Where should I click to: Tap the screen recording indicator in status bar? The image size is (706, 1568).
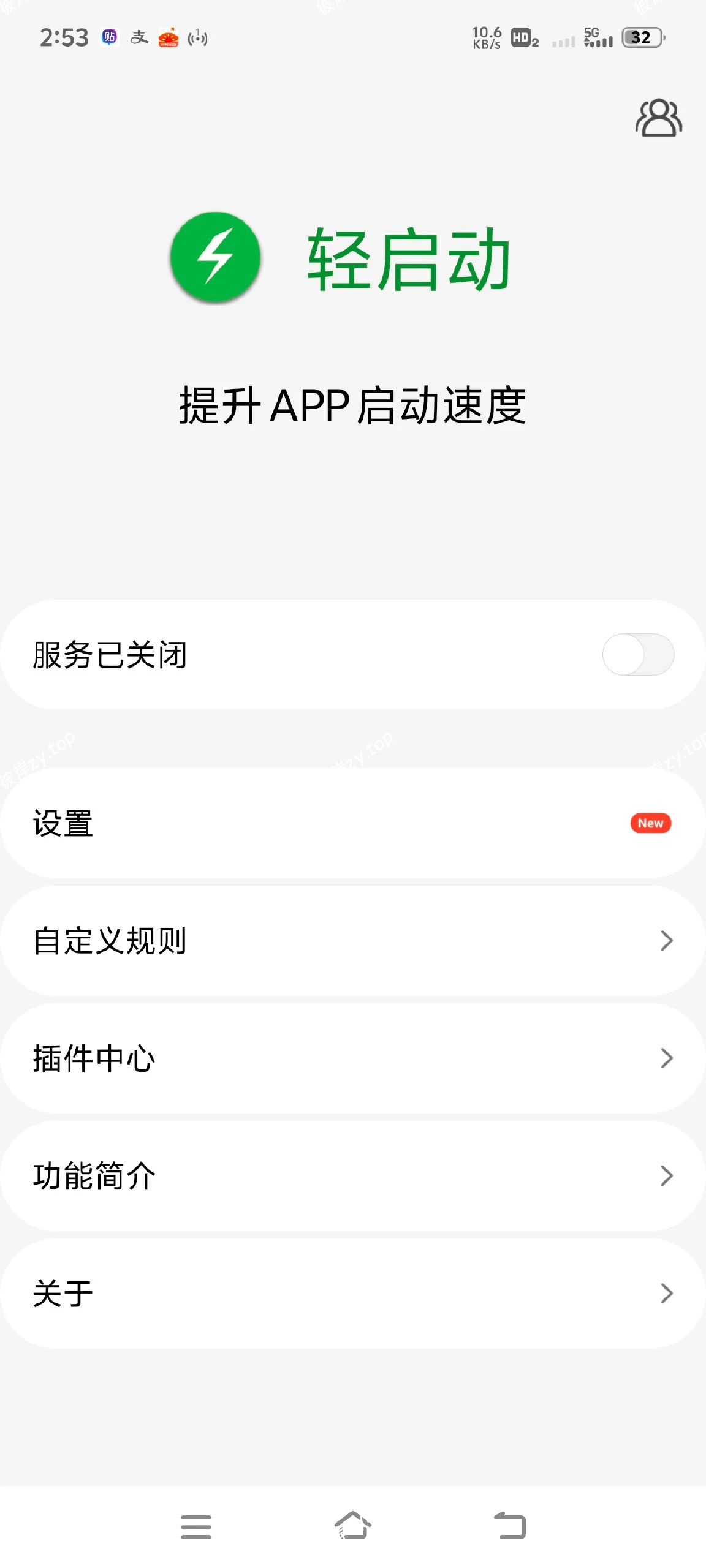[x=196, y=38]
